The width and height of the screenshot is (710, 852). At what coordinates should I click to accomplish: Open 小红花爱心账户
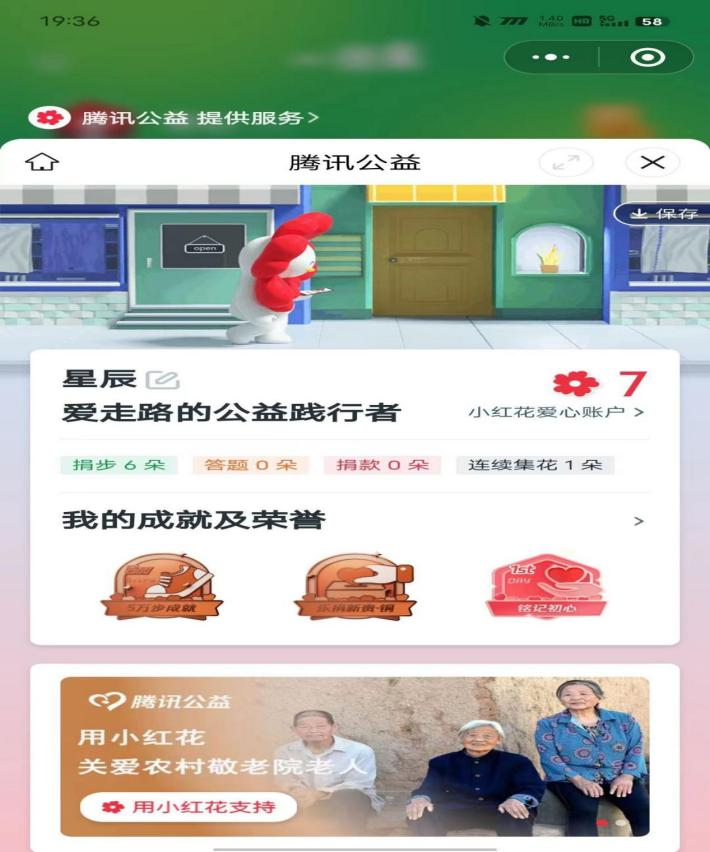(556, 411)
